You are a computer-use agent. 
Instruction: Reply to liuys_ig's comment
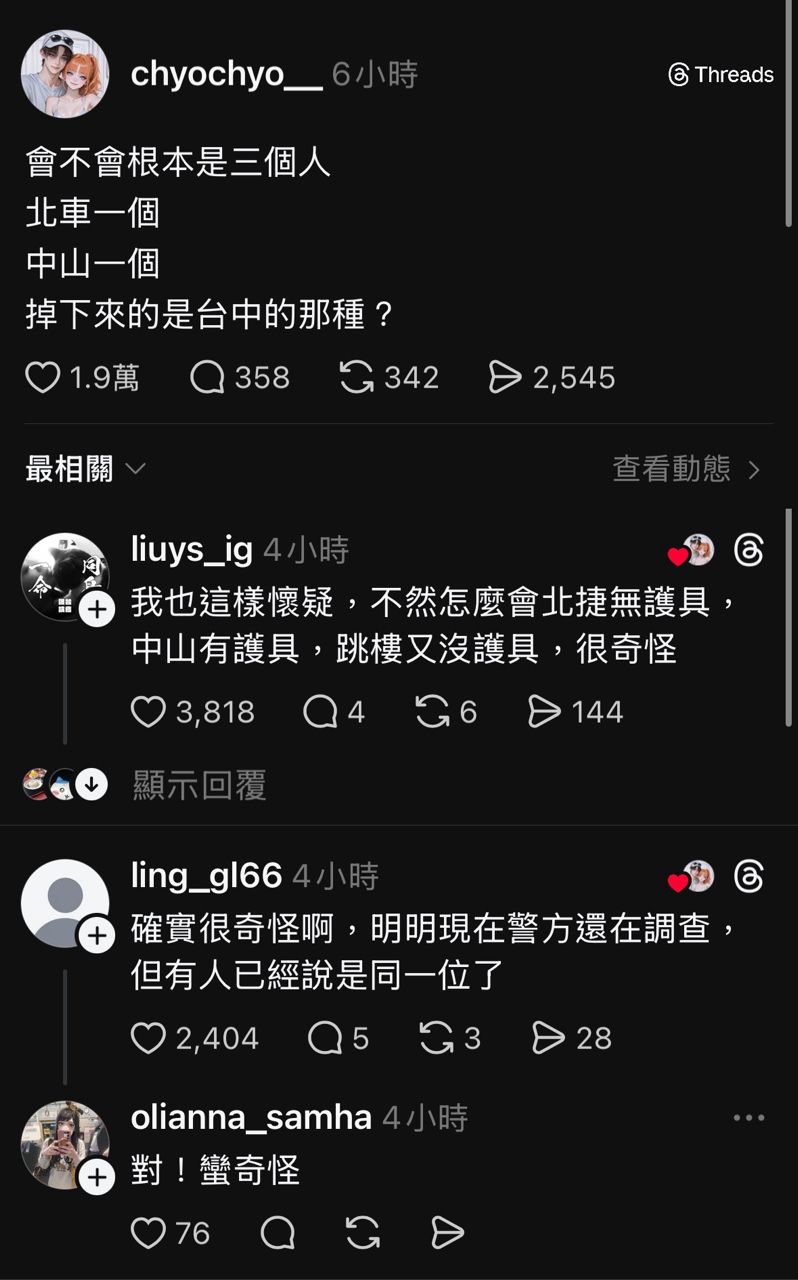pyautogui.click(x=320, y=712)
